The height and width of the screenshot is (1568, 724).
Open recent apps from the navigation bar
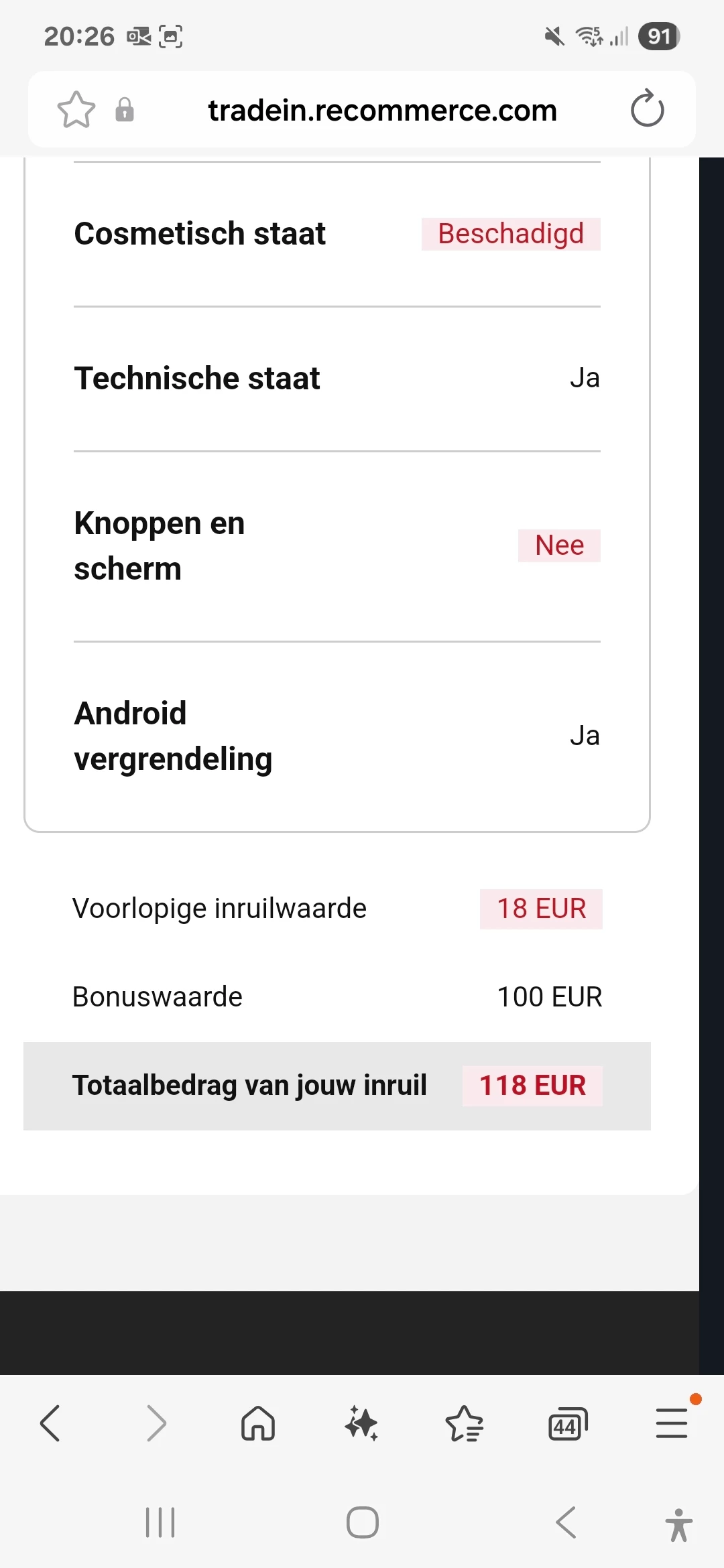(160, 1522)
